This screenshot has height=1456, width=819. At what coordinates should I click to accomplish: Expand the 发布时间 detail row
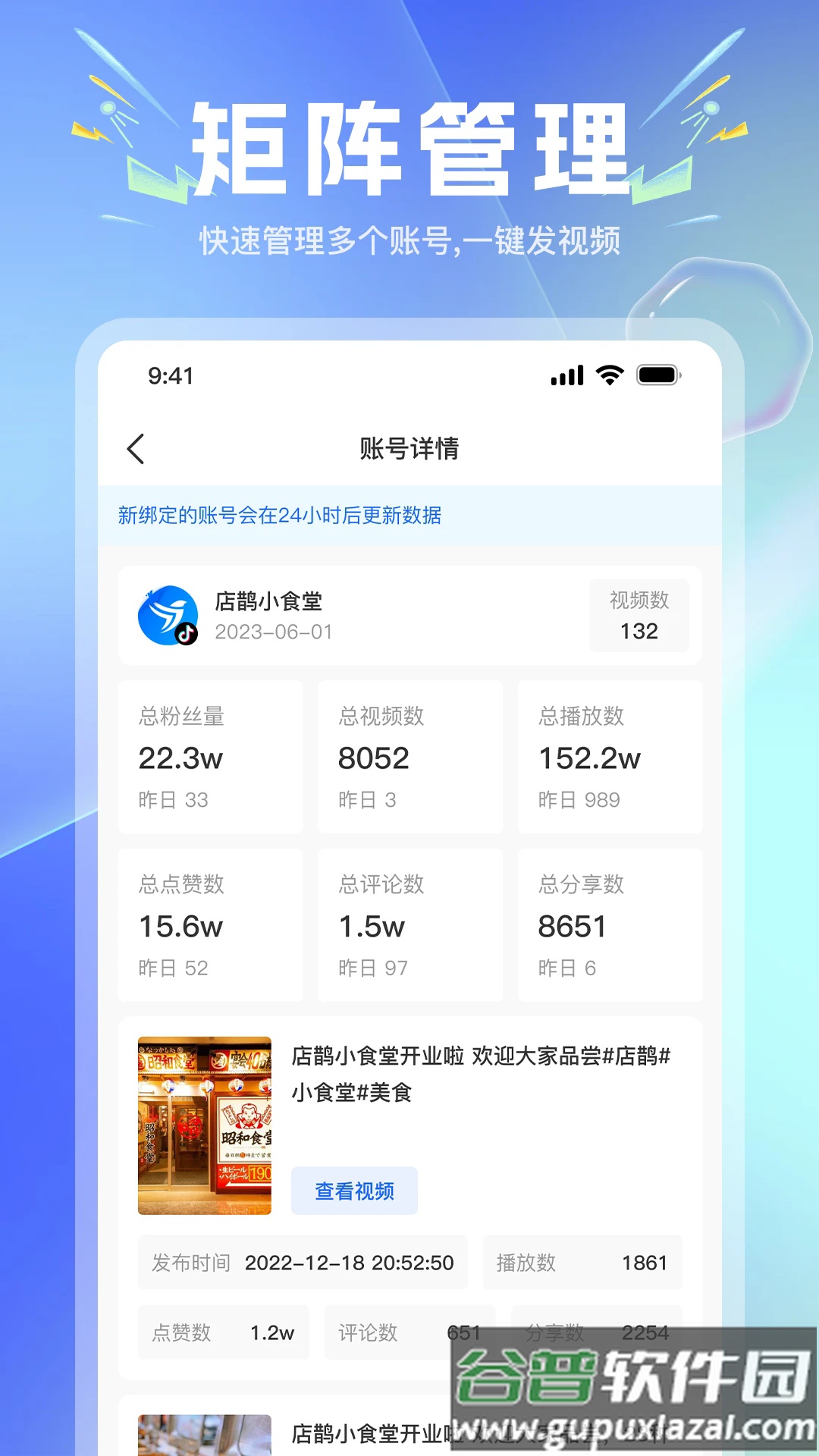pos(302,1263)
